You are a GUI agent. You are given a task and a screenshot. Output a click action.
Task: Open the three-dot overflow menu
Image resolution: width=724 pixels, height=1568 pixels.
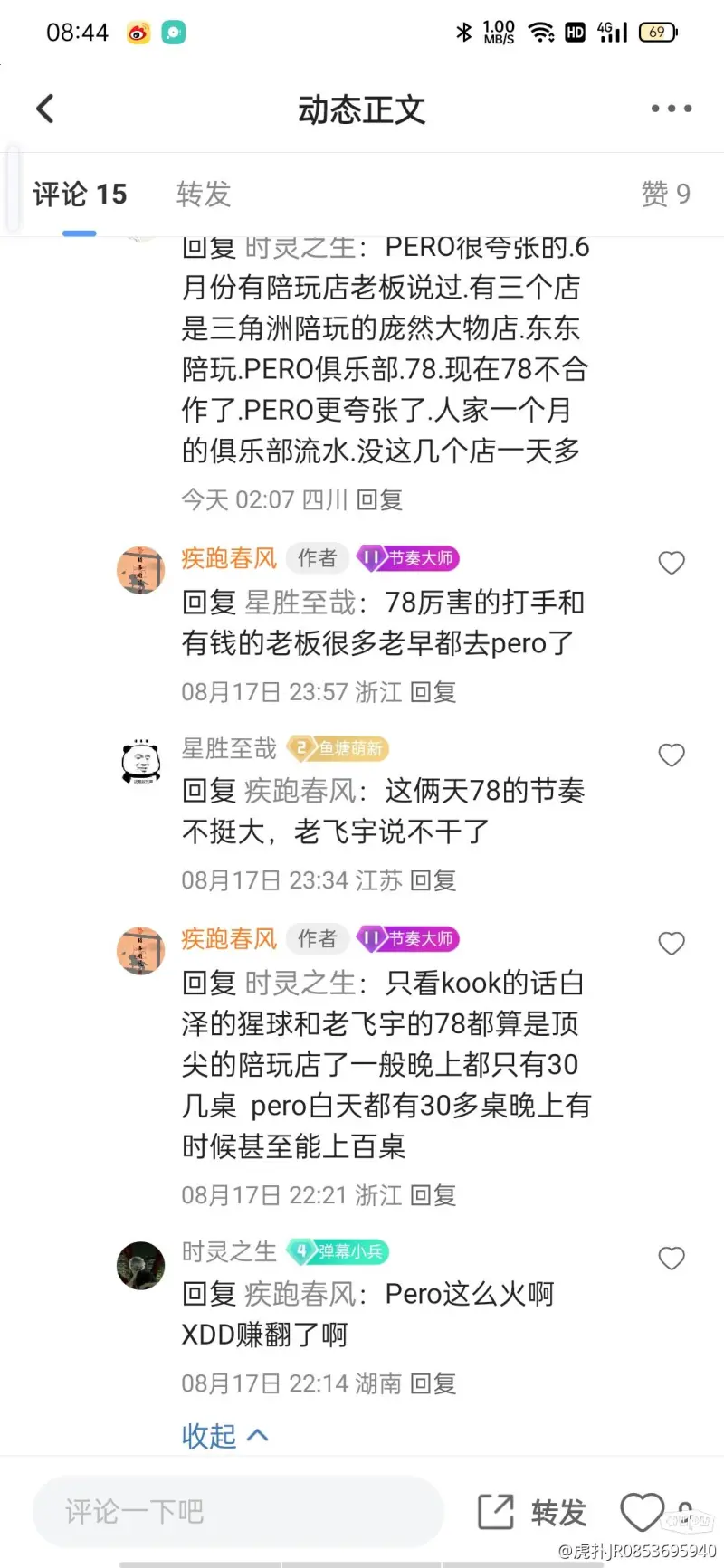click(x=671, y=109)
